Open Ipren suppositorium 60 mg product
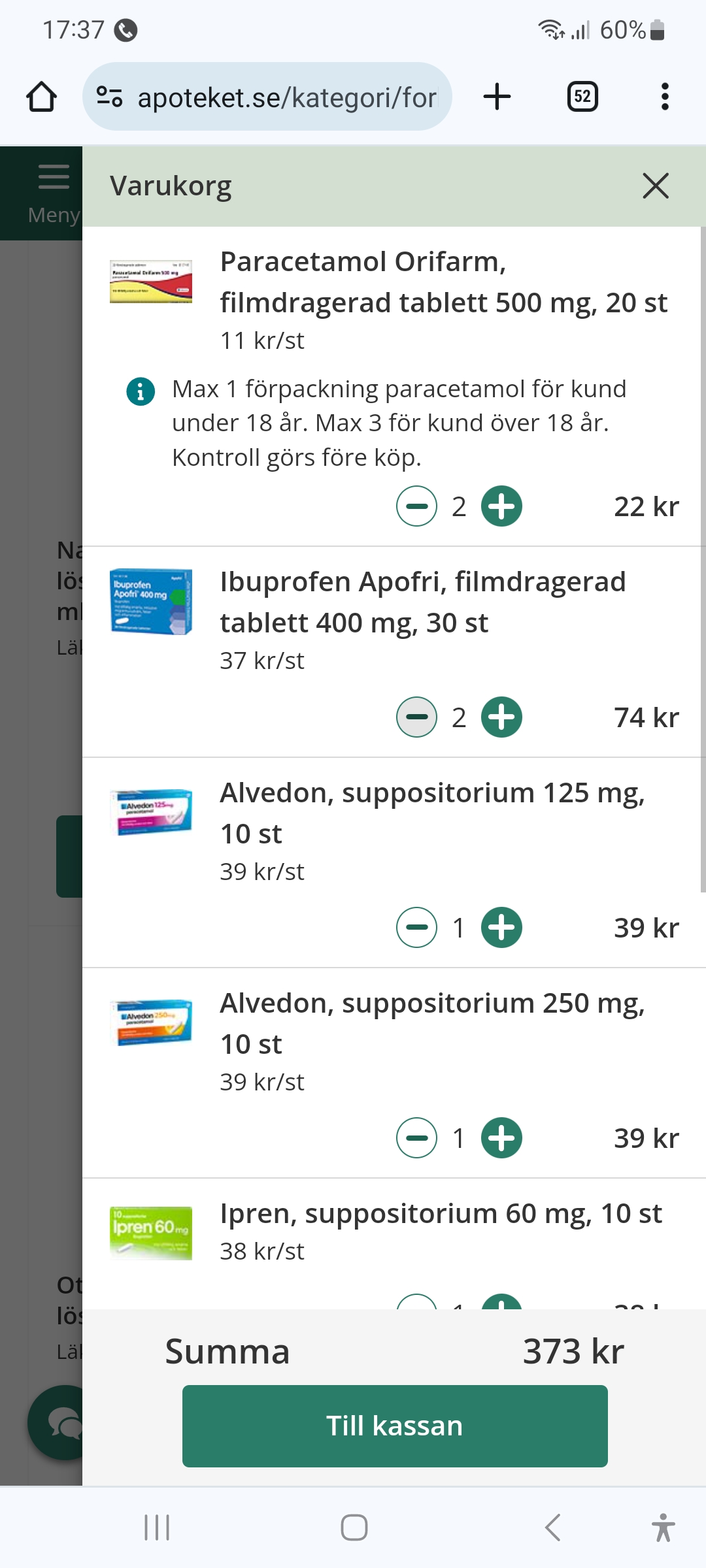The width and height of the screenshot is (706, 1568). (441, 1214)
